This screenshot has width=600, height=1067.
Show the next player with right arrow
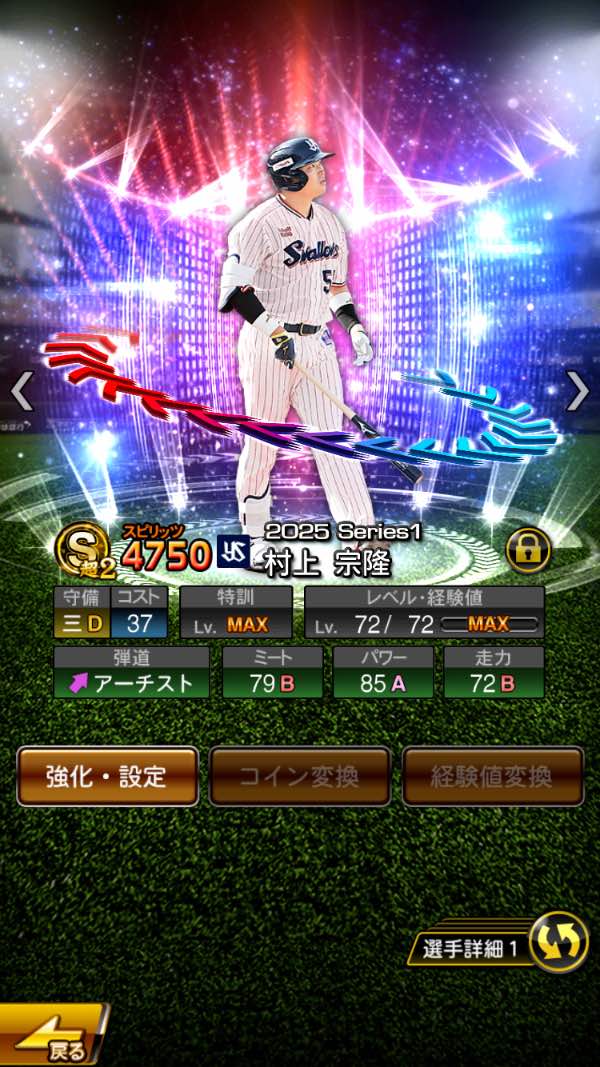tap(577, 392)
